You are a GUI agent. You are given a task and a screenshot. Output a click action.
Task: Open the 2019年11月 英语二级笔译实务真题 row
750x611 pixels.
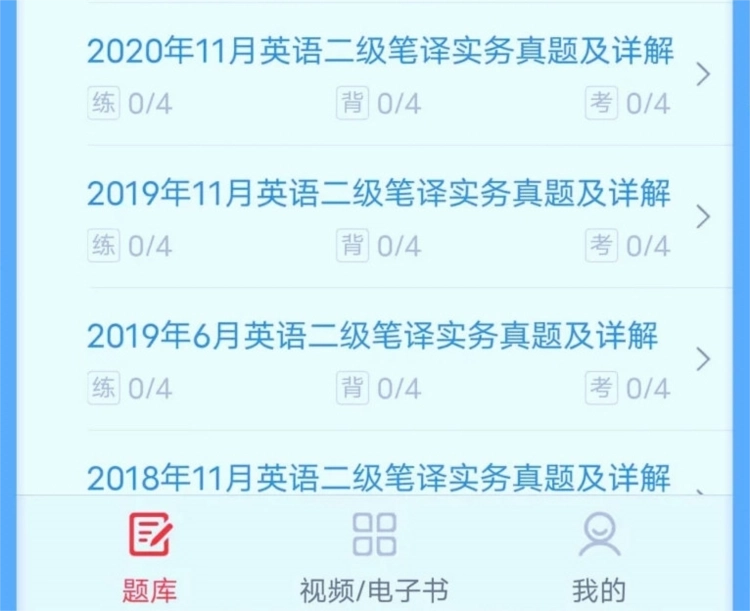click(378, 194)
